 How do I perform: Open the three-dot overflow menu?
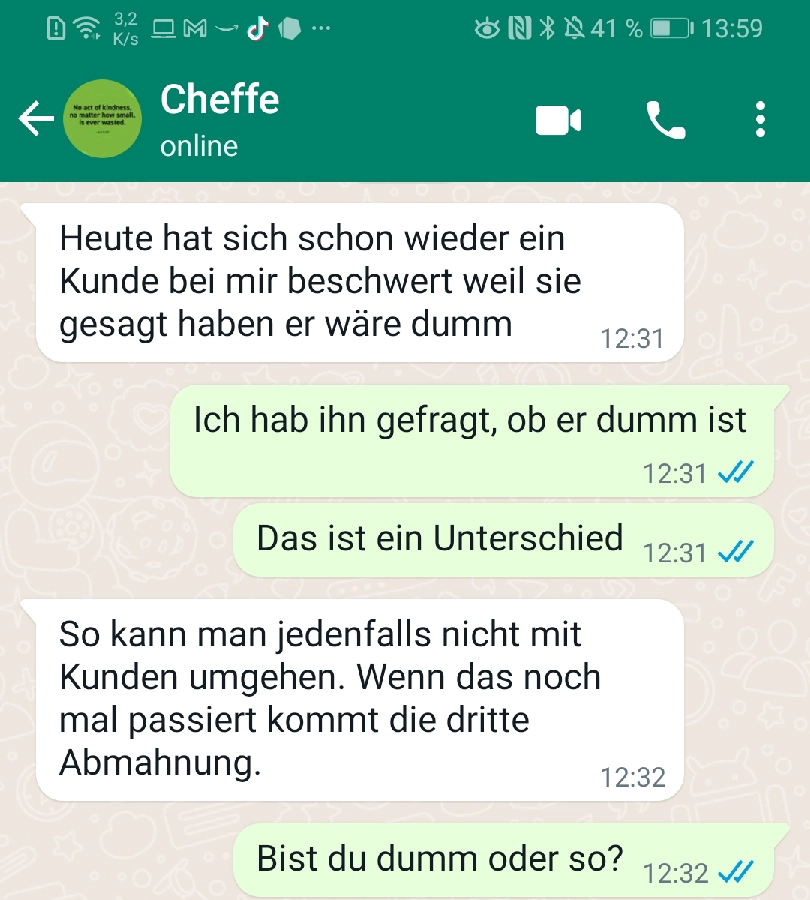point(761,120)
